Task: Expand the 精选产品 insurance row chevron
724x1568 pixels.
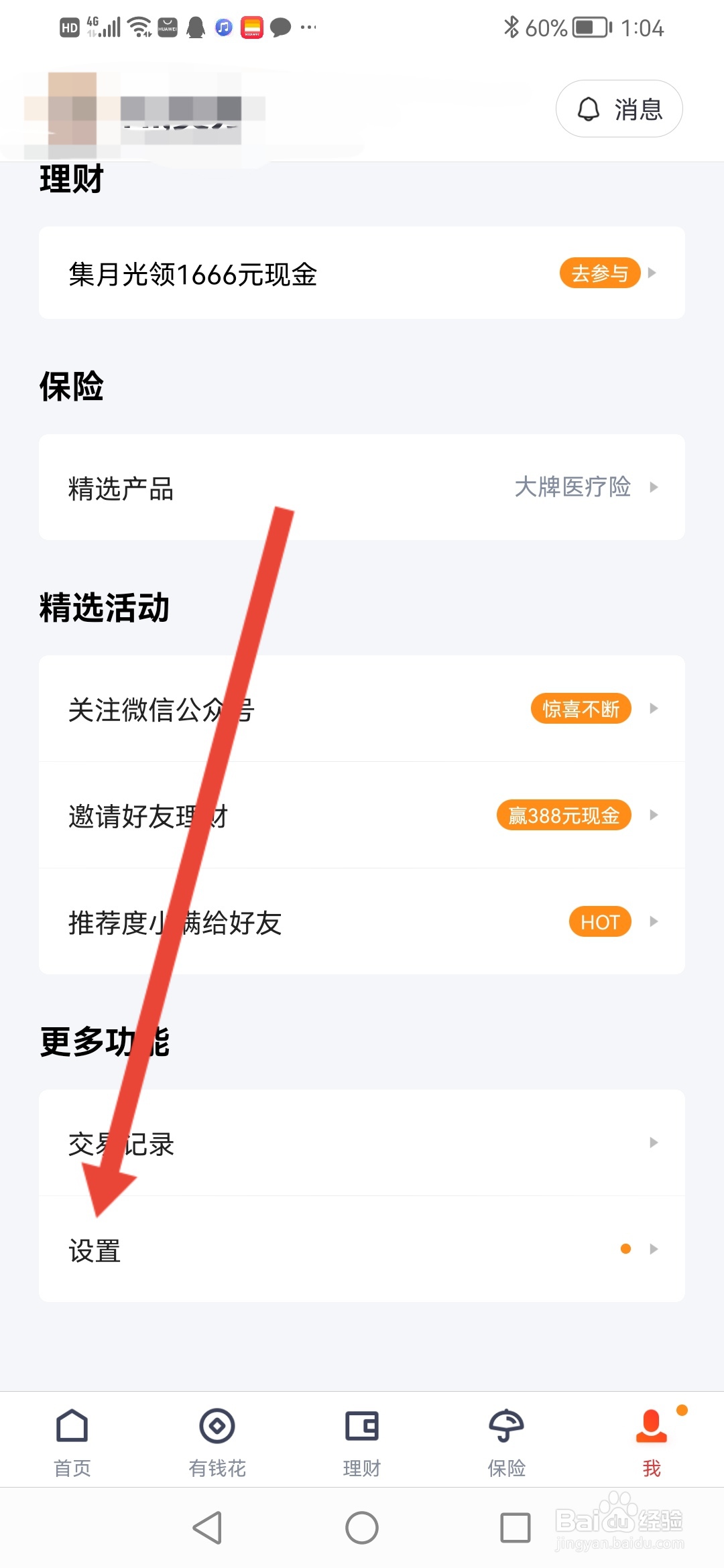Action: (655, 488)
